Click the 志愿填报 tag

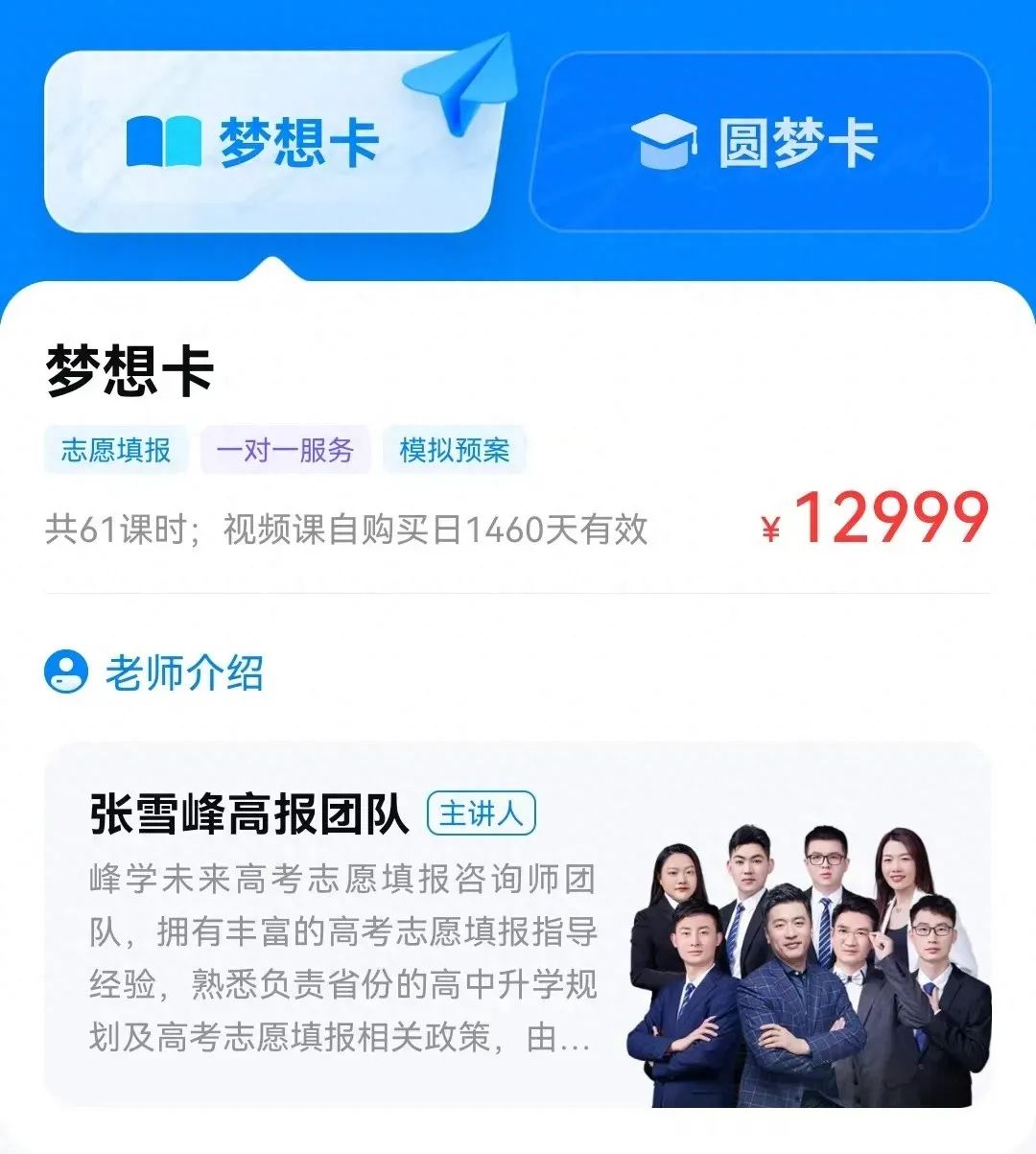coord(115,450)
